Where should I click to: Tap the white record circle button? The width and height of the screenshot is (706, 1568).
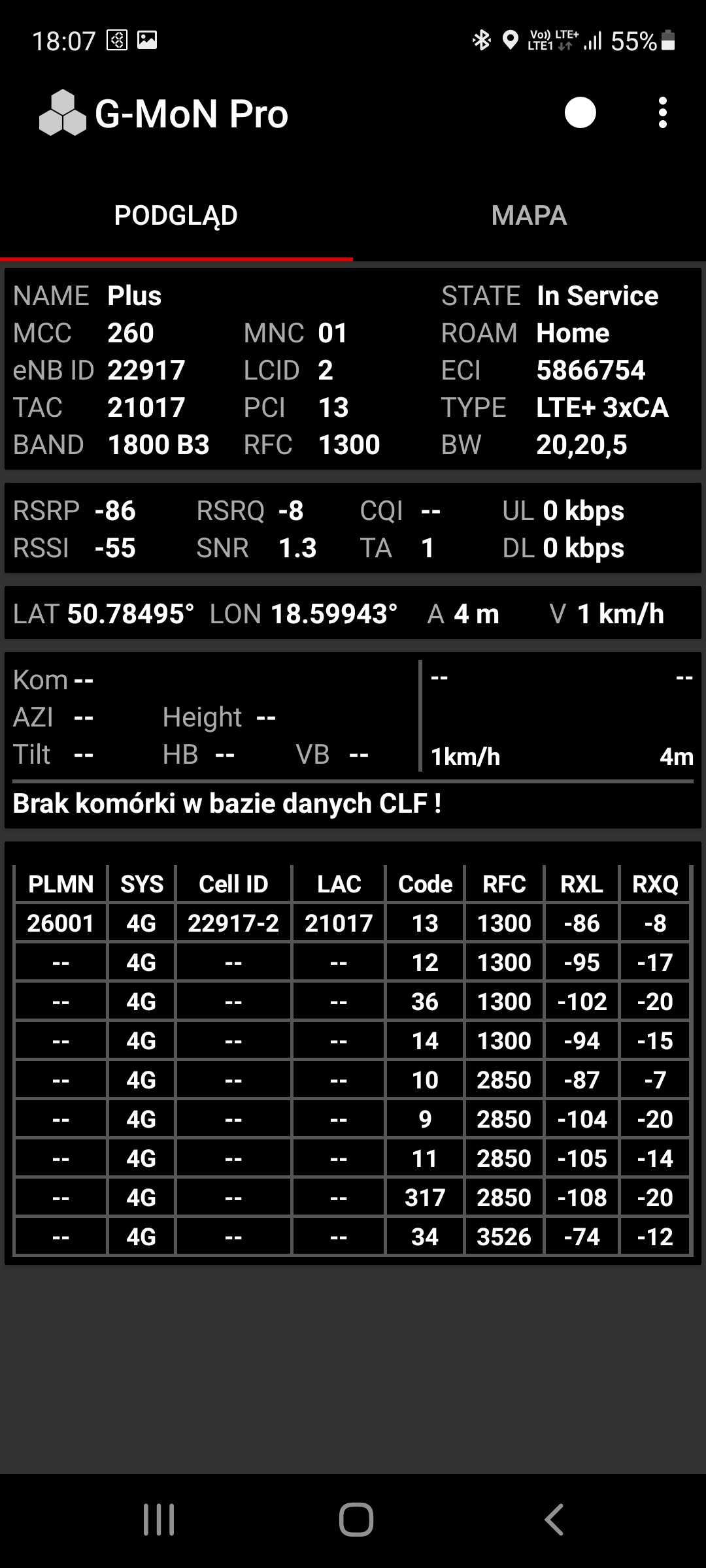[x=580, y=113]
